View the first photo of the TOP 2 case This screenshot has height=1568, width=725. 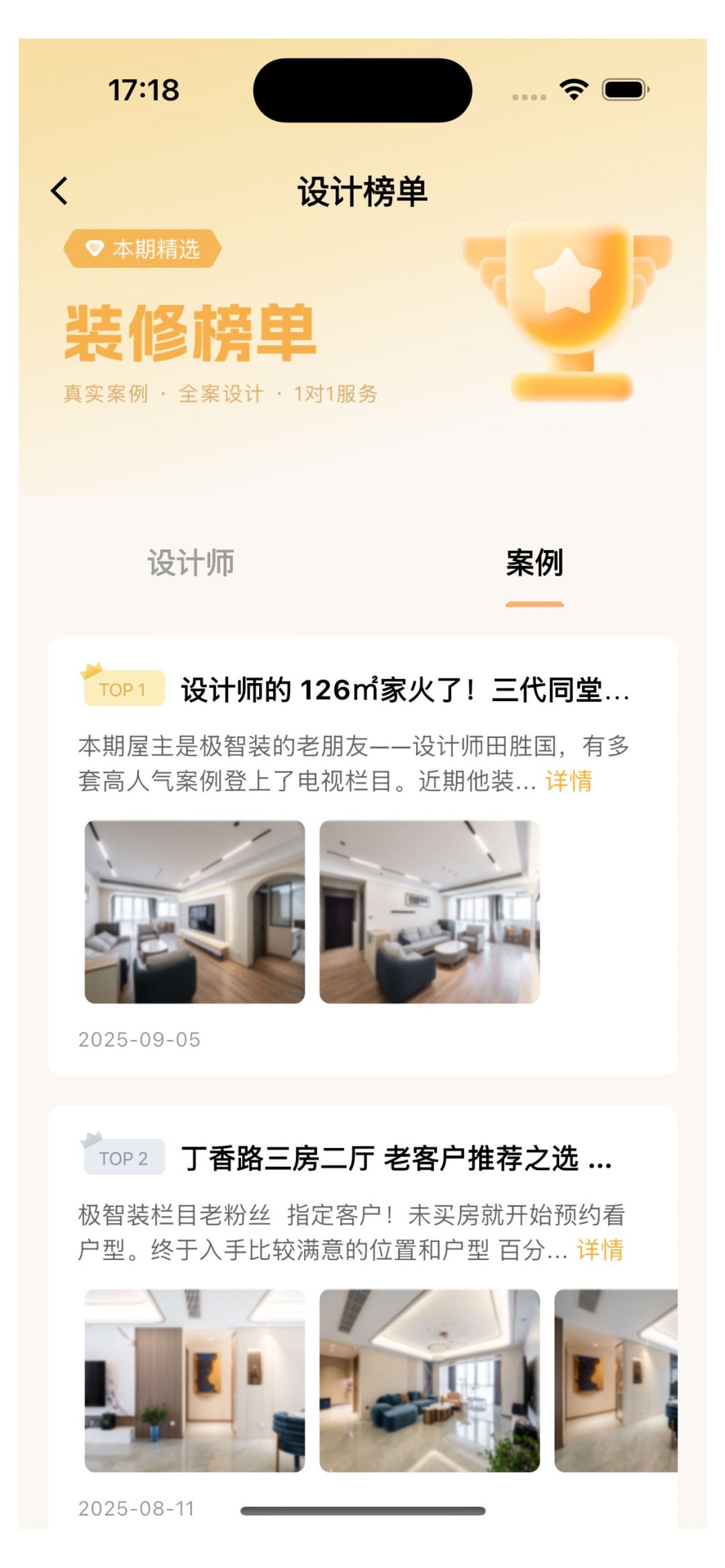tap(195, 1380)
